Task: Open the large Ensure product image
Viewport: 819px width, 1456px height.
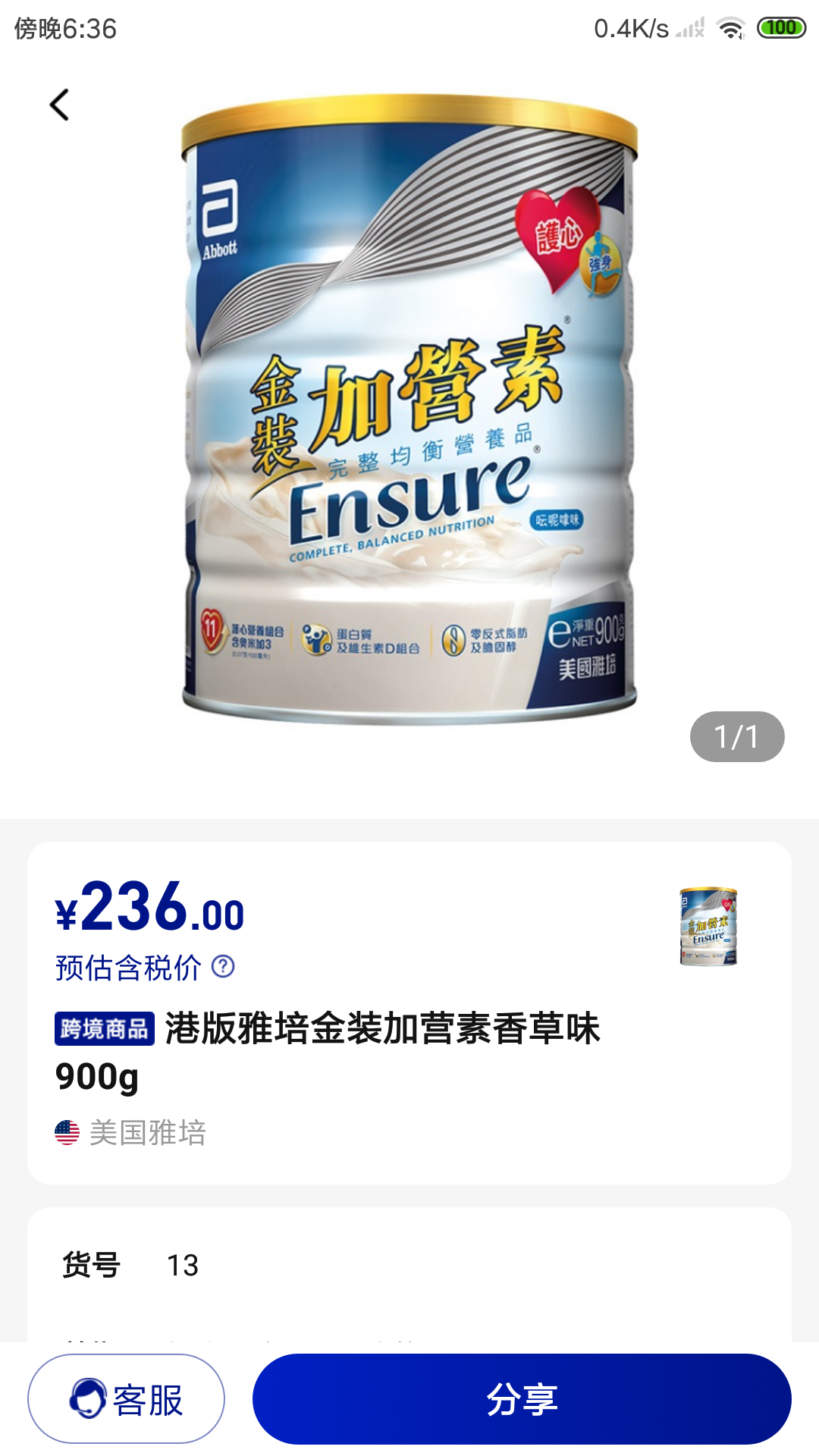Action: tap(409, 409)
